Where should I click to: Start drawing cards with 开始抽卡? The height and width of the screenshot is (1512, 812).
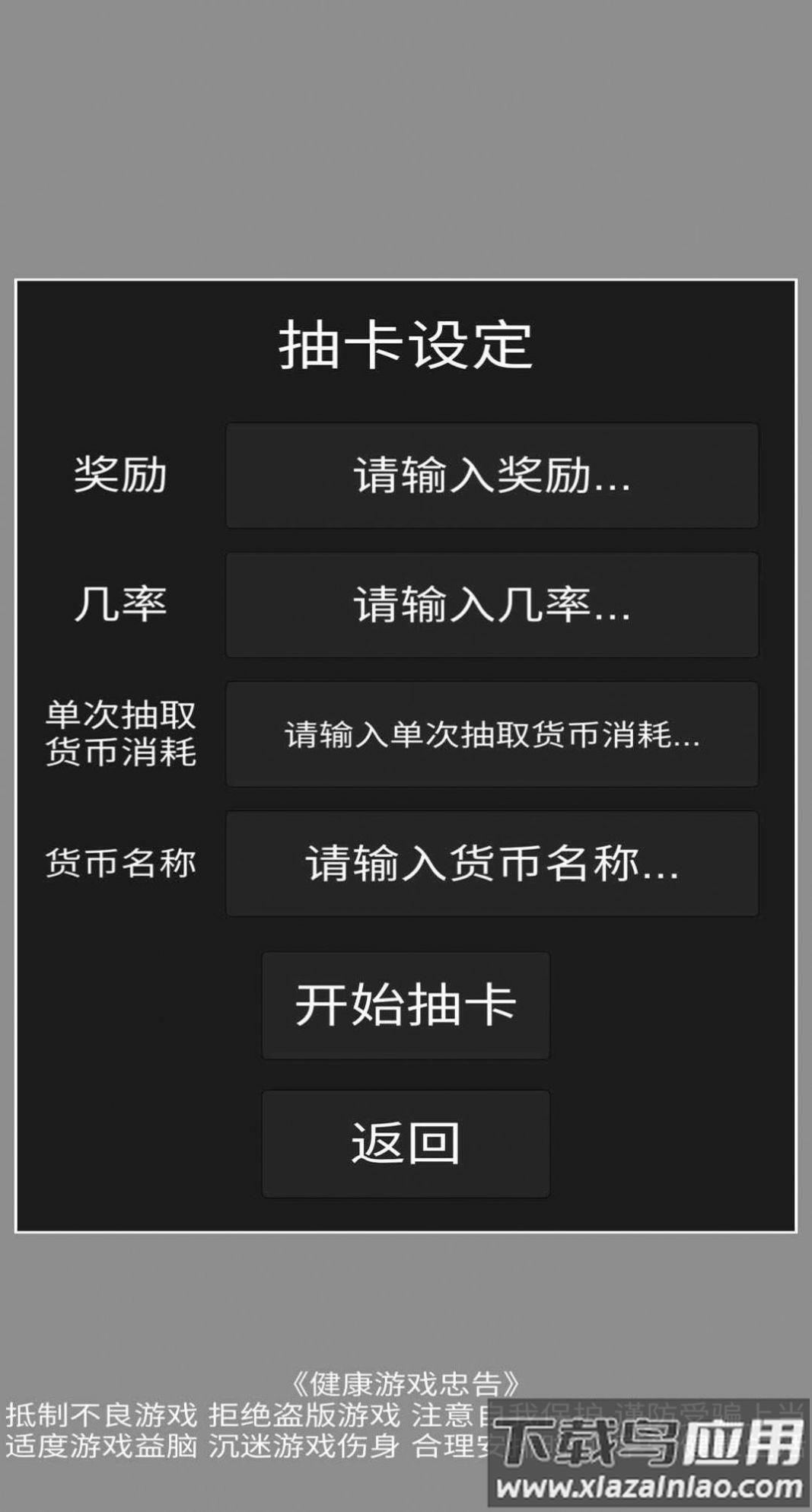click(x=406, y=1005)
